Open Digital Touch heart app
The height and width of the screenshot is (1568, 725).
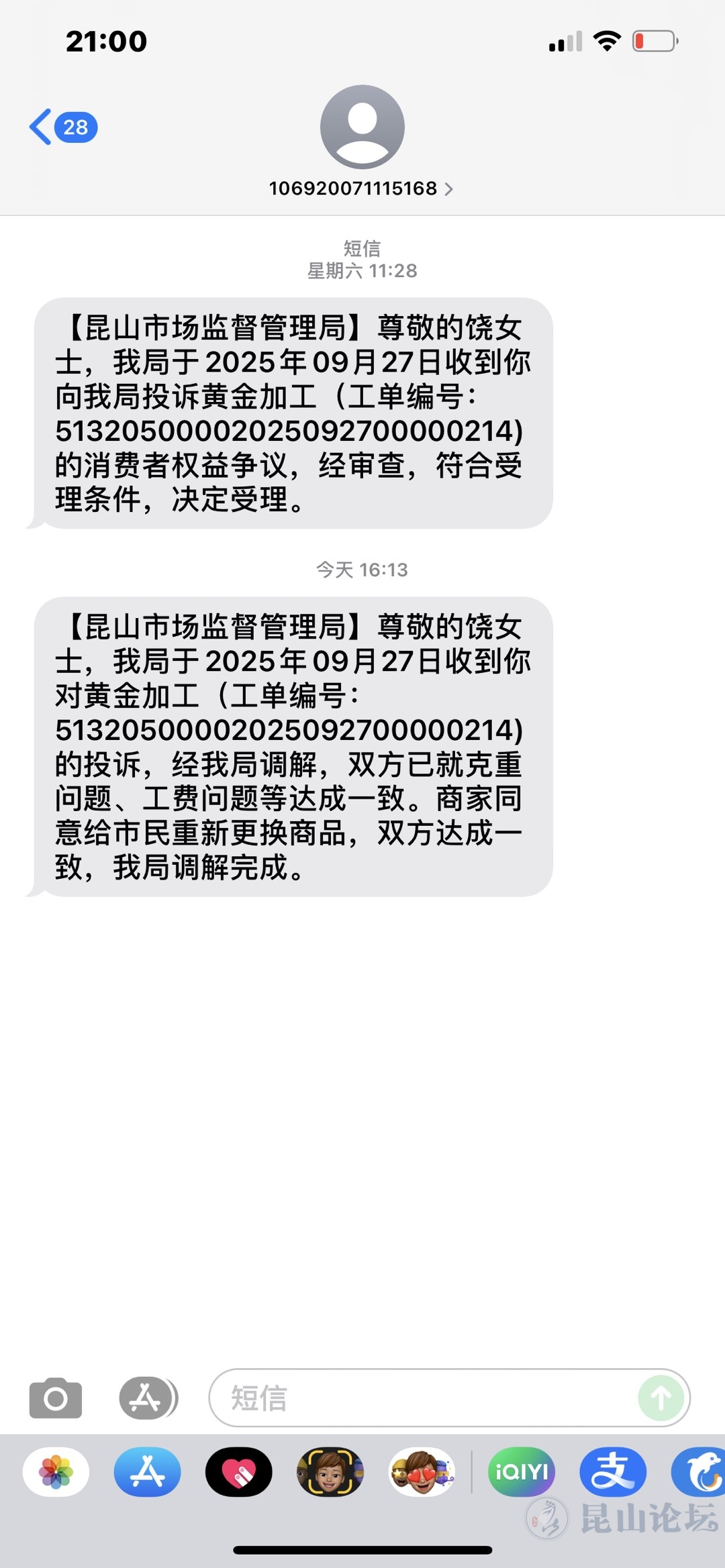239,1472
